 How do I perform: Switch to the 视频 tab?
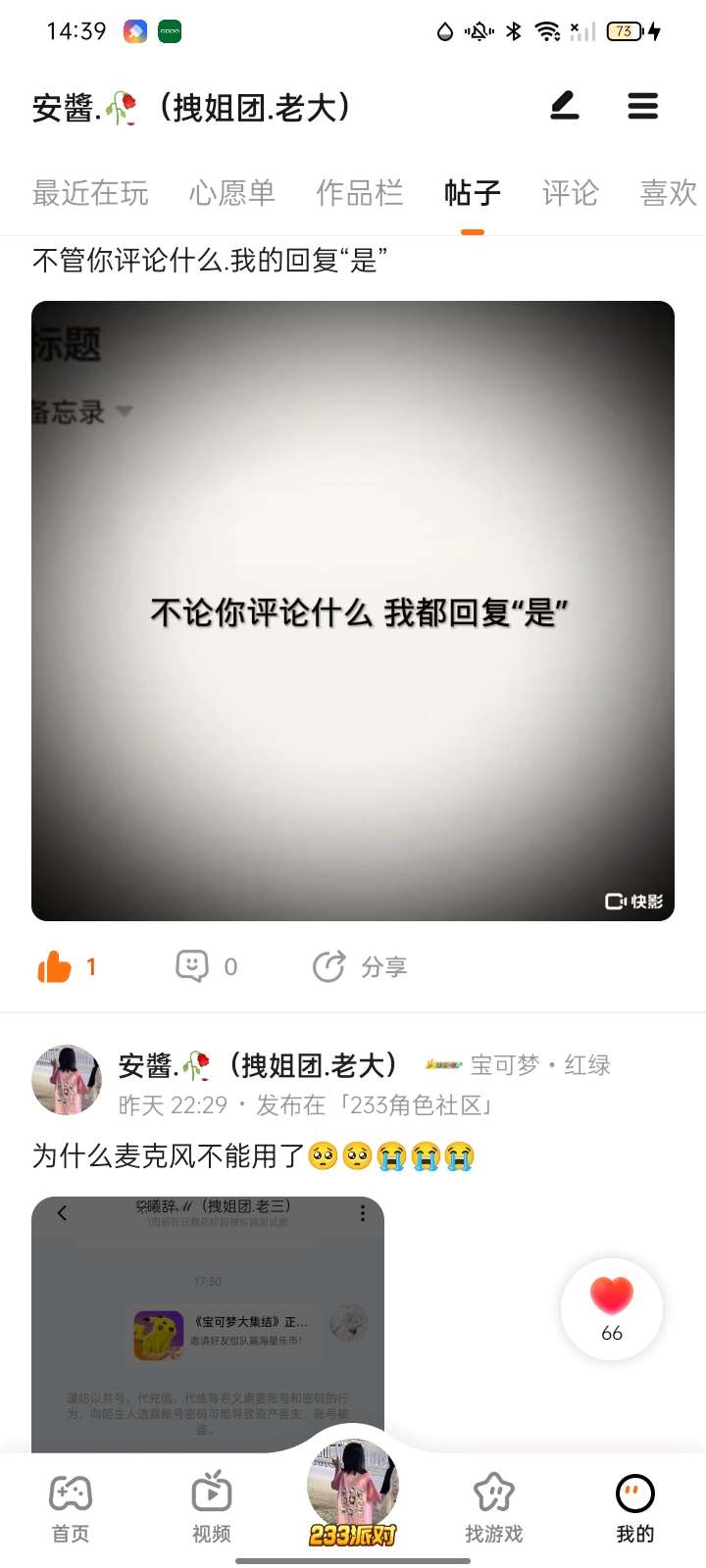click(212, 1508)
